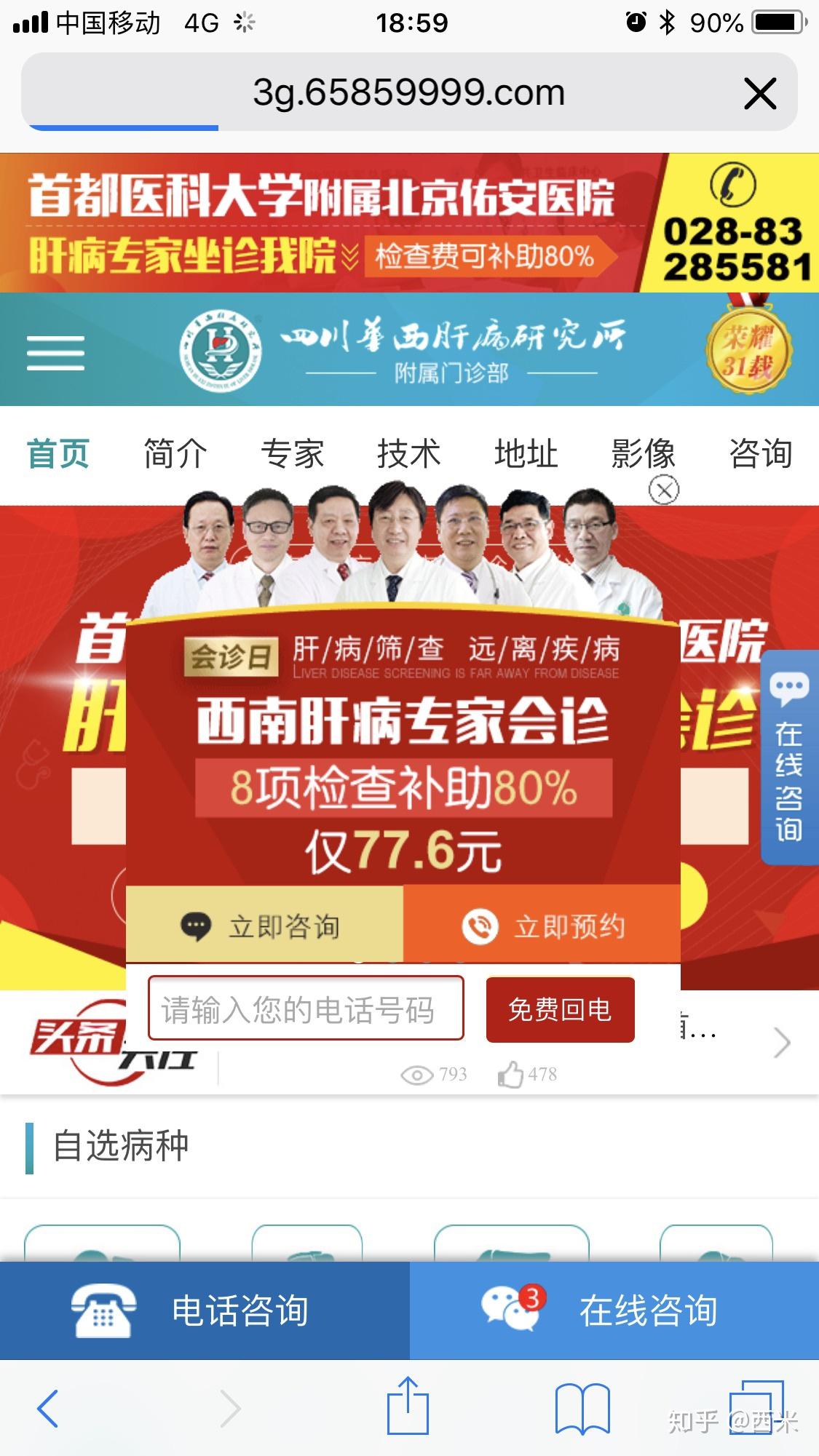Switch to the 简介 tab

click(x=175, y=454)
